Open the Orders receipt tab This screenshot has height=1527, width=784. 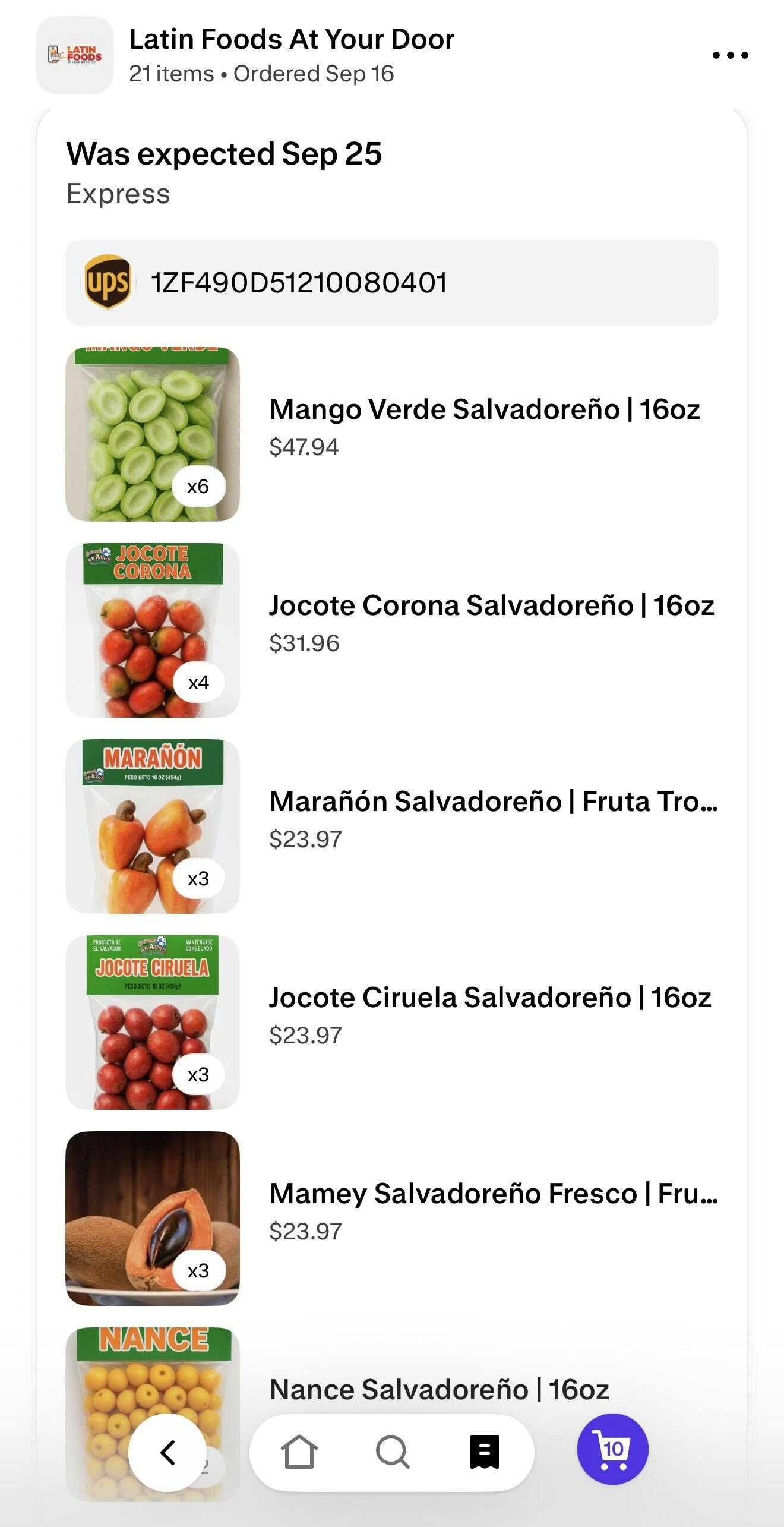tap(485, 1452)
